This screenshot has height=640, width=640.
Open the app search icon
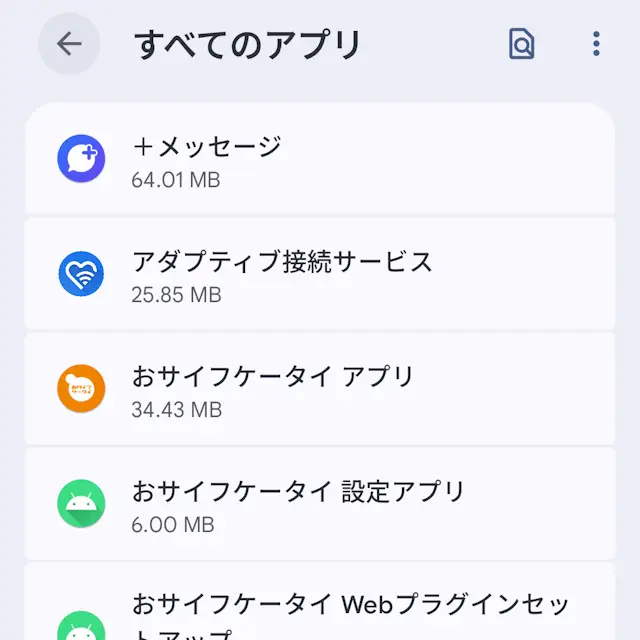tap(522, 44)
